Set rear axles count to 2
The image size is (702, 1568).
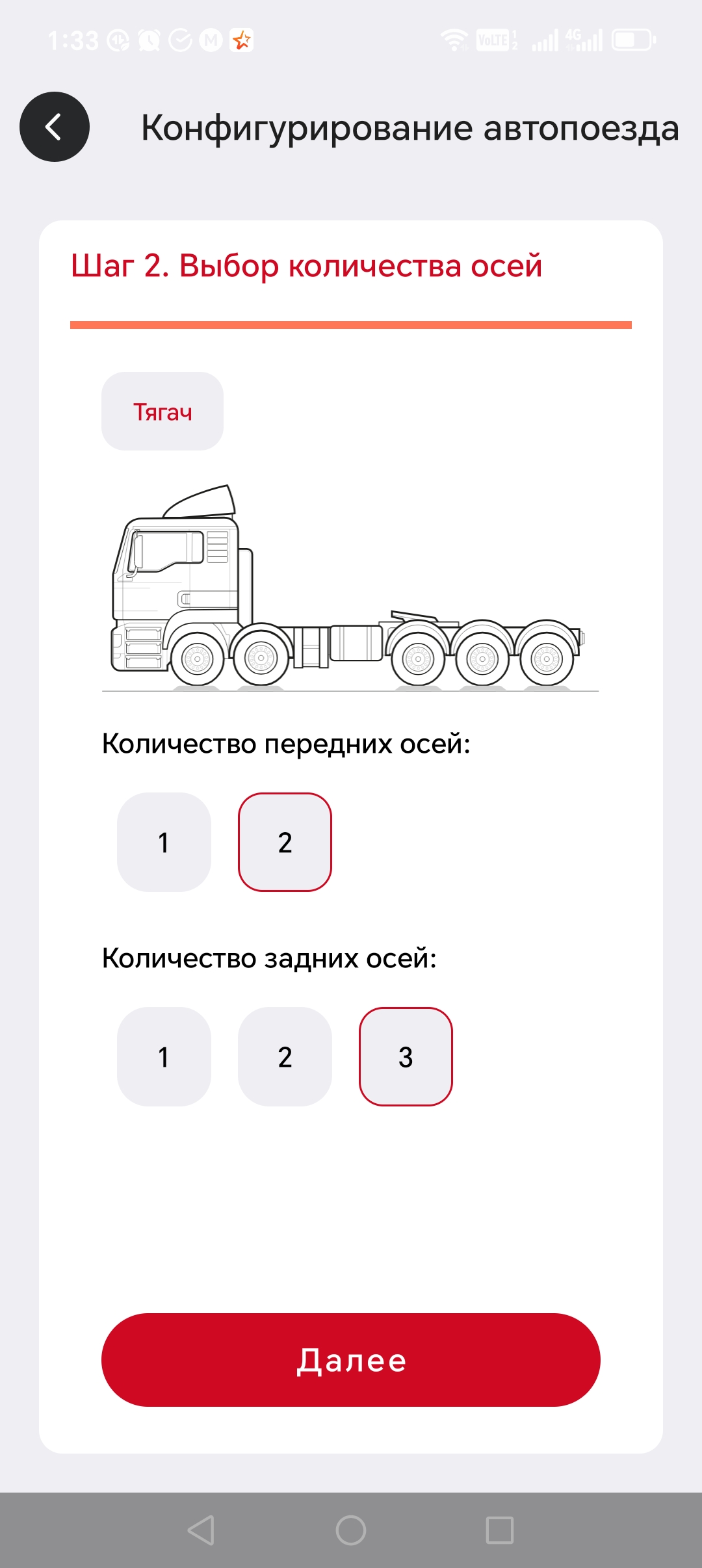[x=285, y=1056]
